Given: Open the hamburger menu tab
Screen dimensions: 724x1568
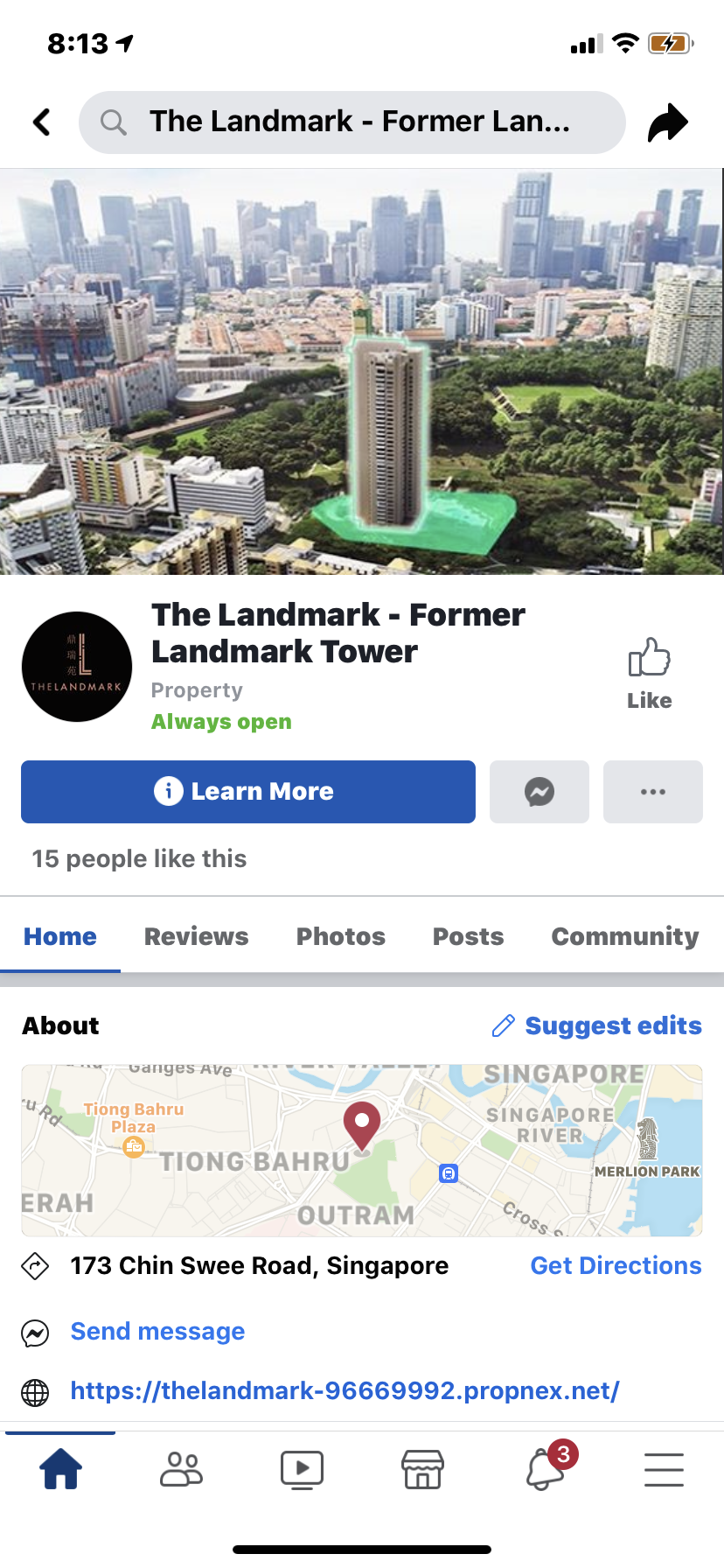Looking at the screenshot, I should pyautogui.click(x=664, y=1469).
